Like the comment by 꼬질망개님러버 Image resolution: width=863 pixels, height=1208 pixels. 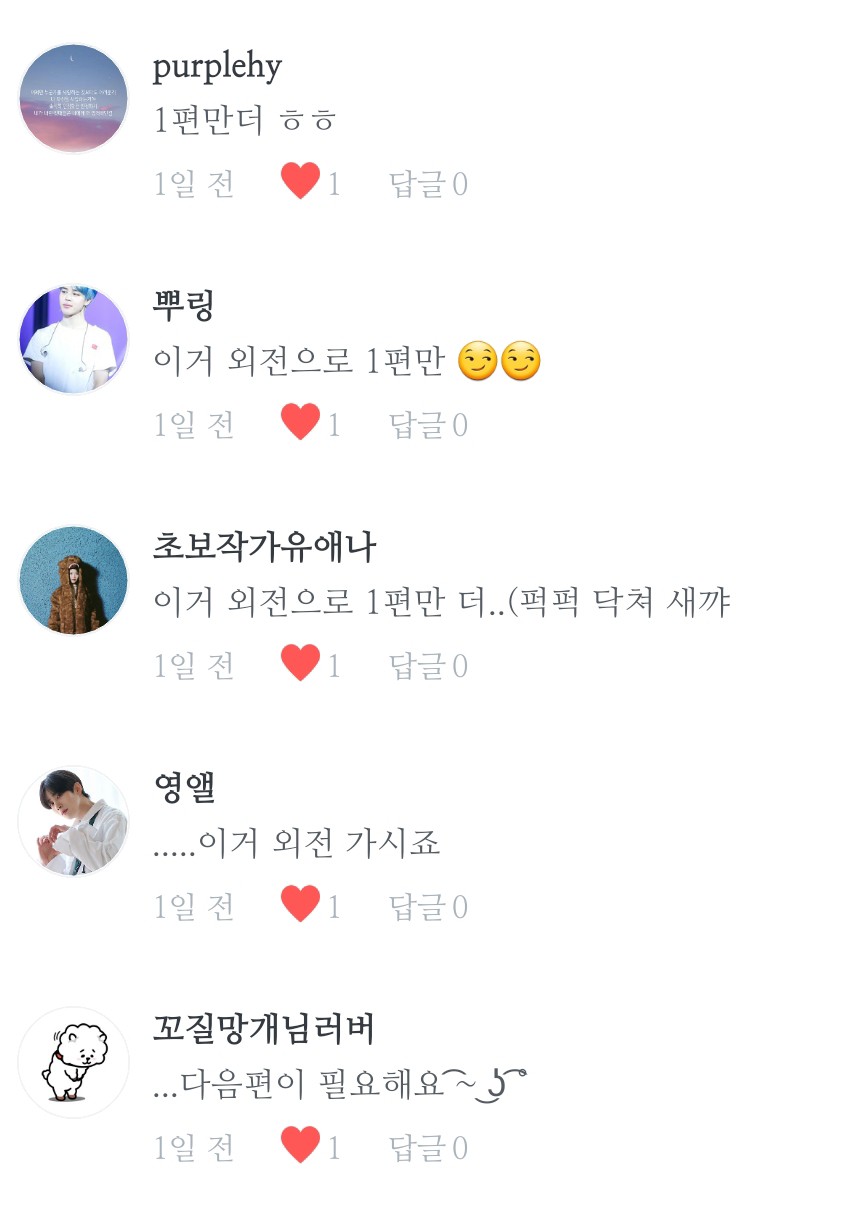point(300,1147)
